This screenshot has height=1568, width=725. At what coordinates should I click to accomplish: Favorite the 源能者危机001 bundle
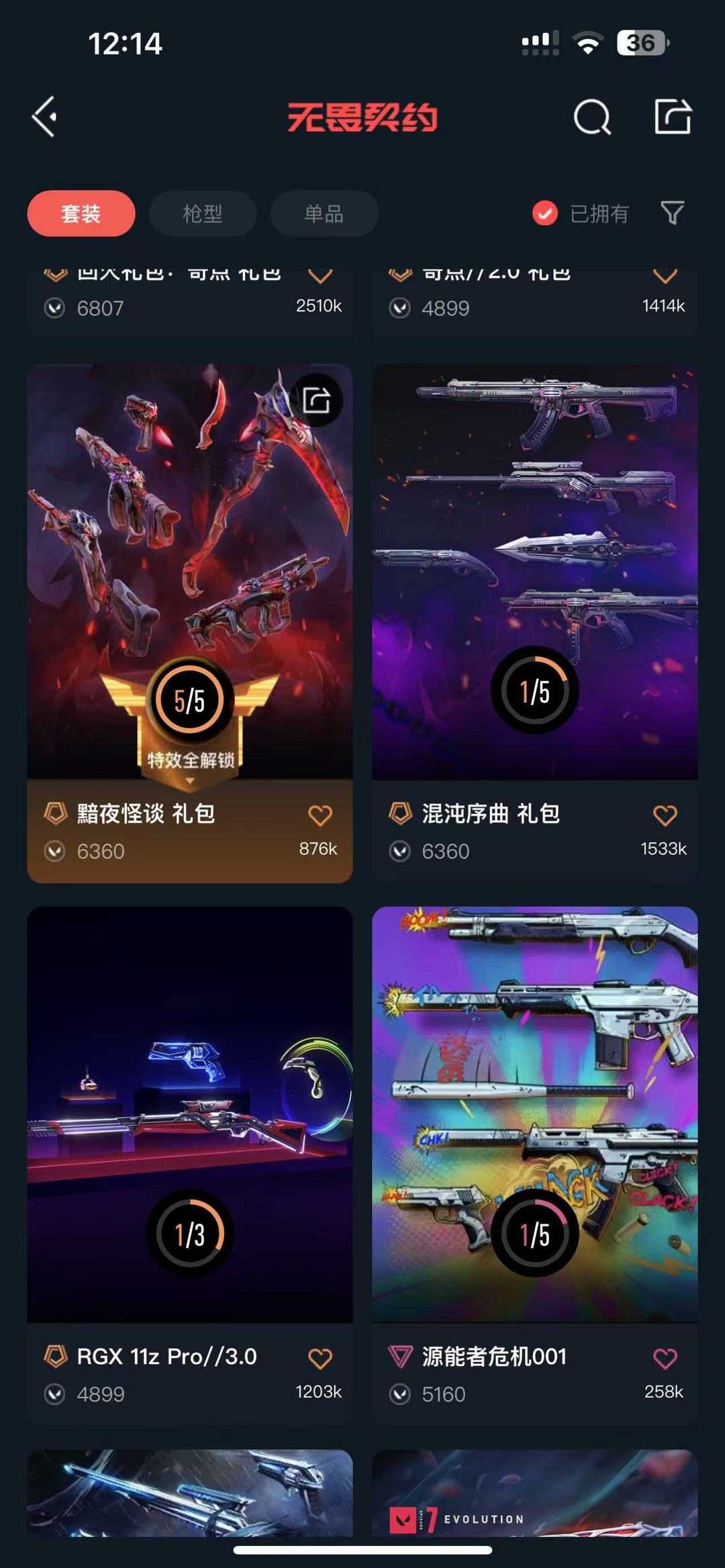click(665, 1359)
